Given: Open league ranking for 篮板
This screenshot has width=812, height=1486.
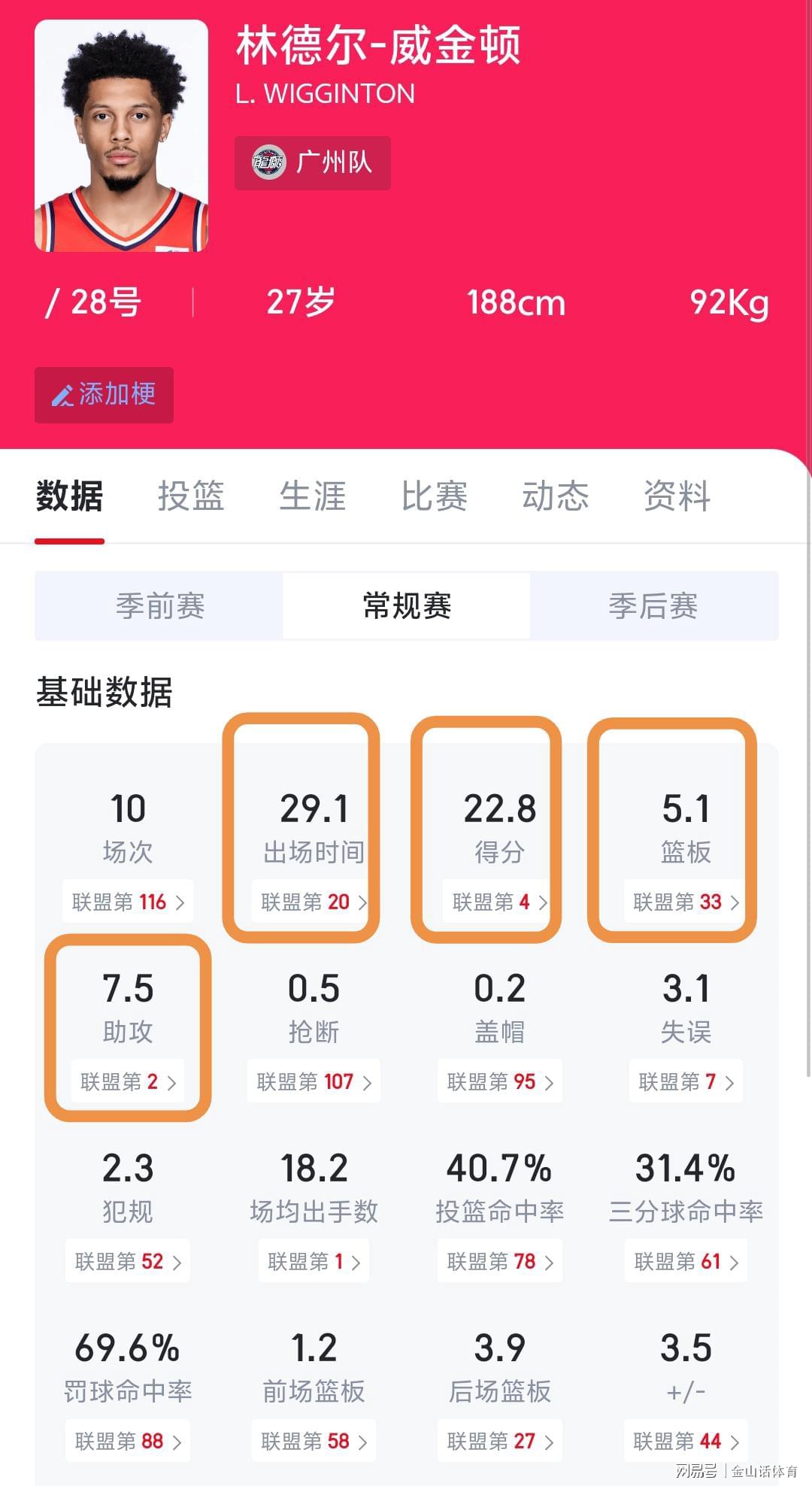Looking at the screenshot, I should click(686, 902).
